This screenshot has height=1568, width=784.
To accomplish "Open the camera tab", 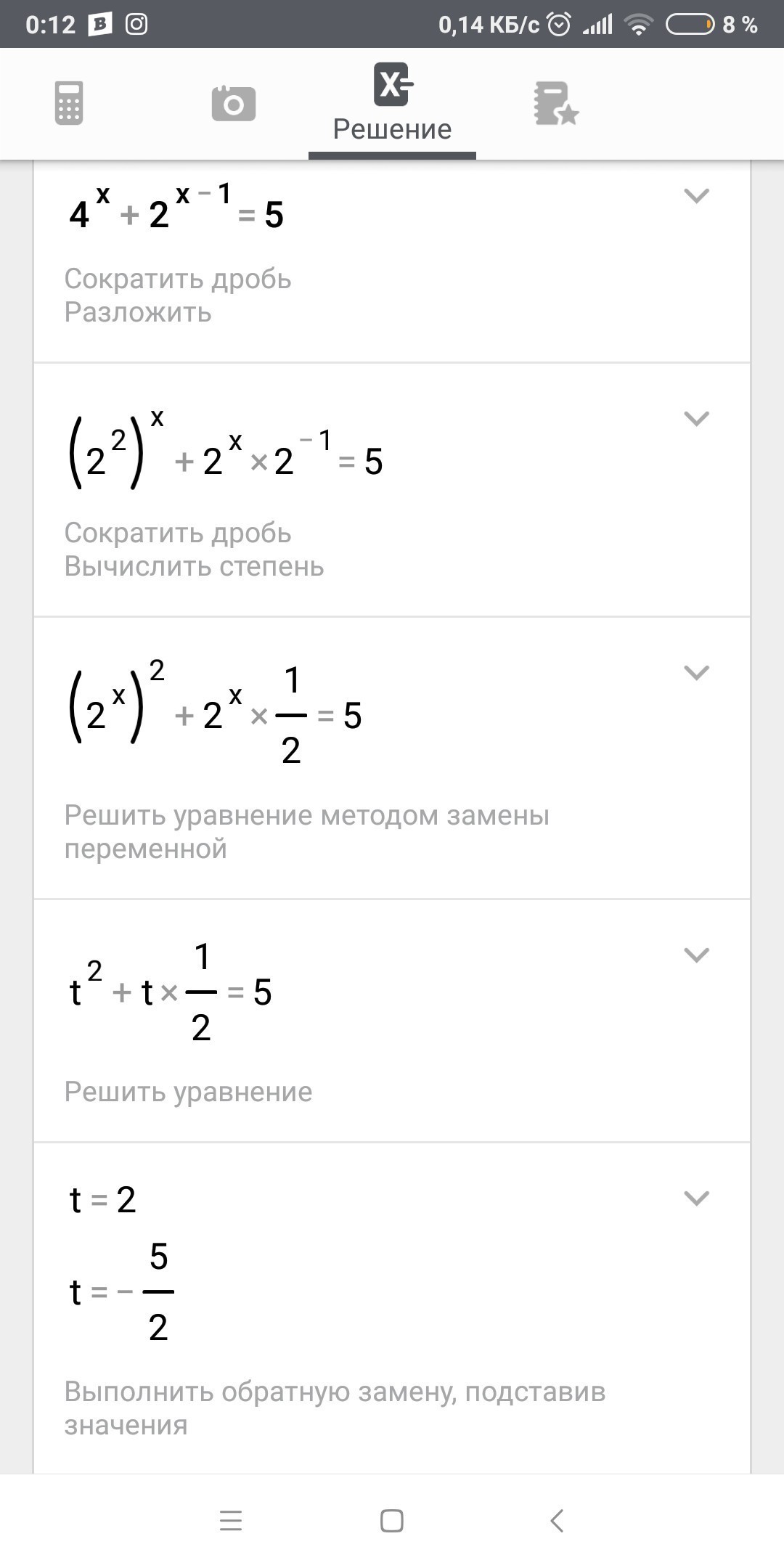I will [233, 103].
